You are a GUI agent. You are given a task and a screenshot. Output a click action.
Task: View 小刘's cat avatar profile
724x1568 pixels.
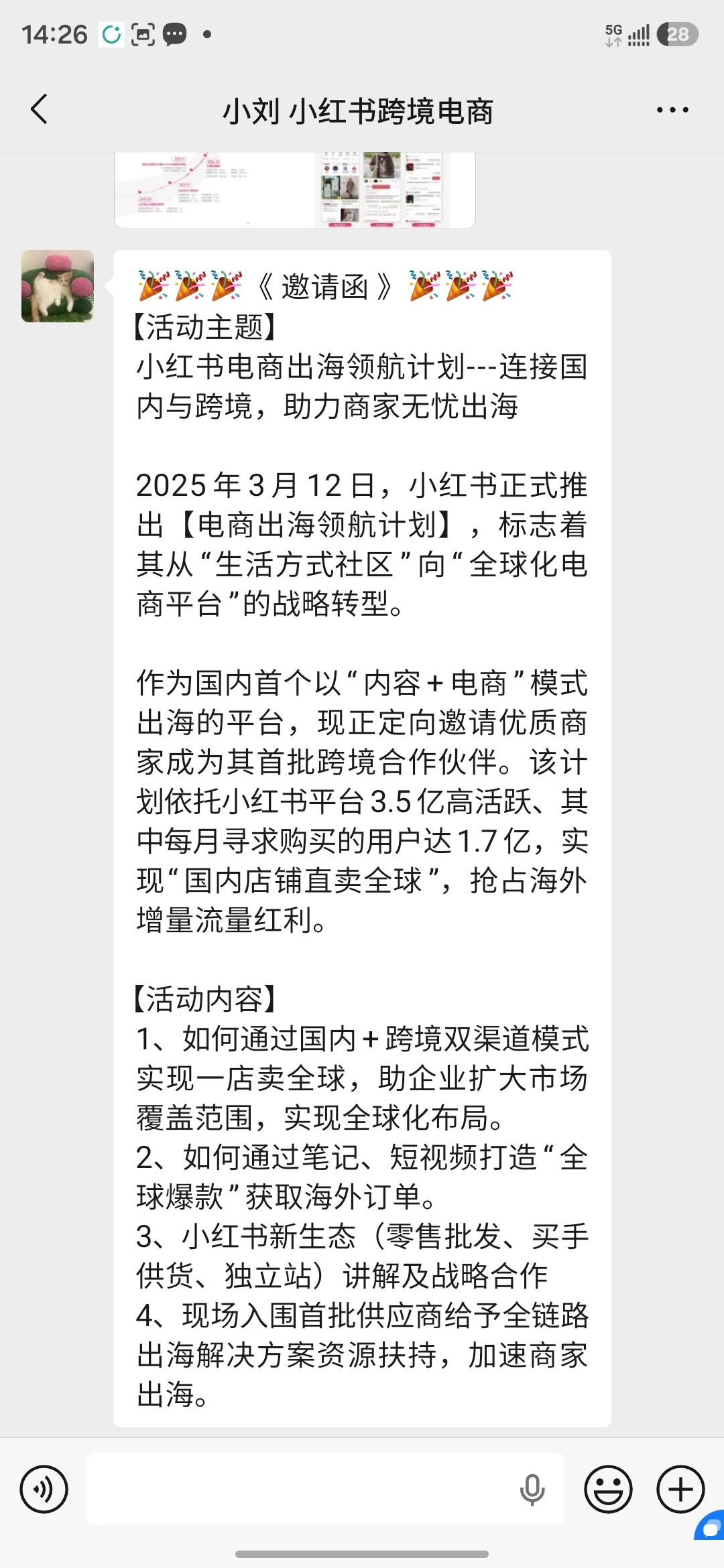pos(58,286)
